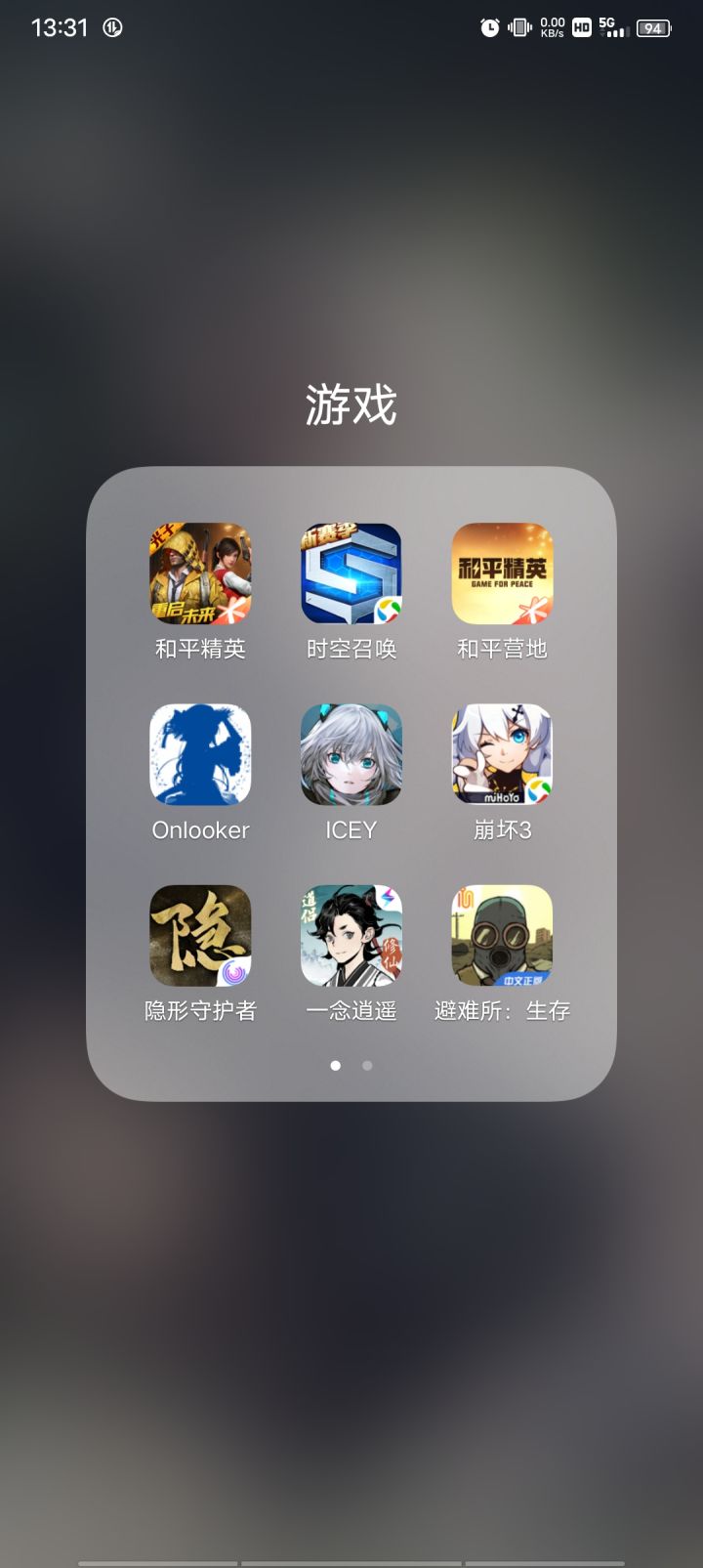The image size is (703, 1568).
Task: Tap the current page indicator dot
Action: pyautogui.click(x=335, y=1066)
